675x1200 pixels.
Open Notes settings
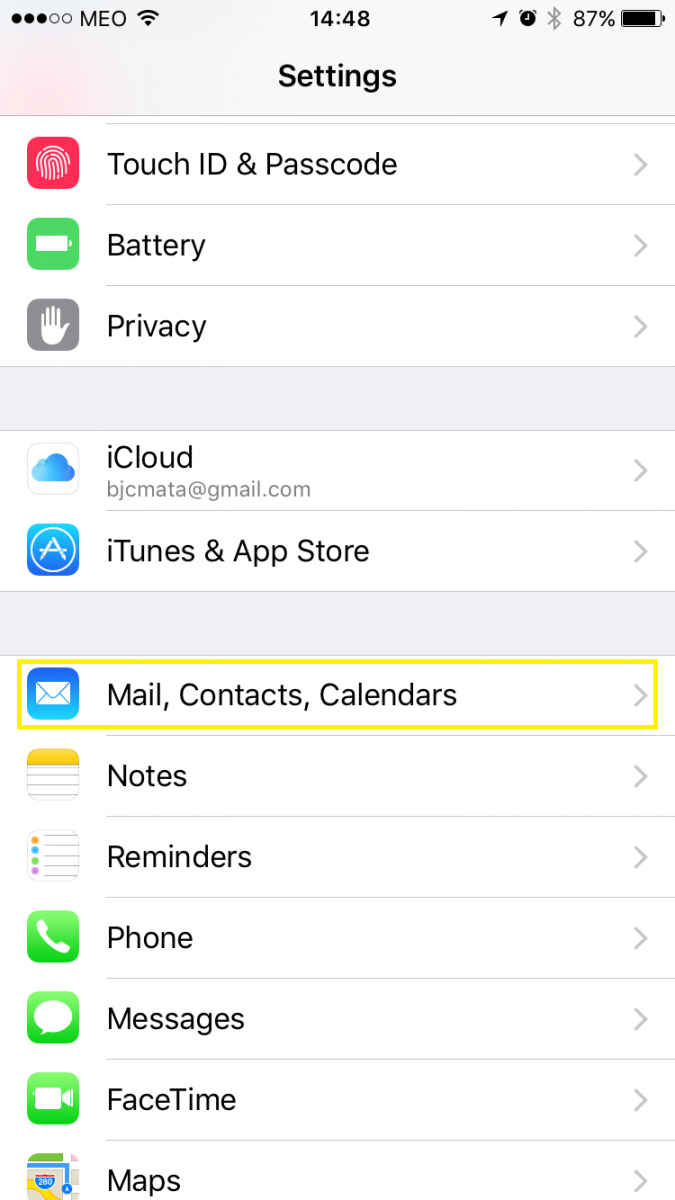147,776
